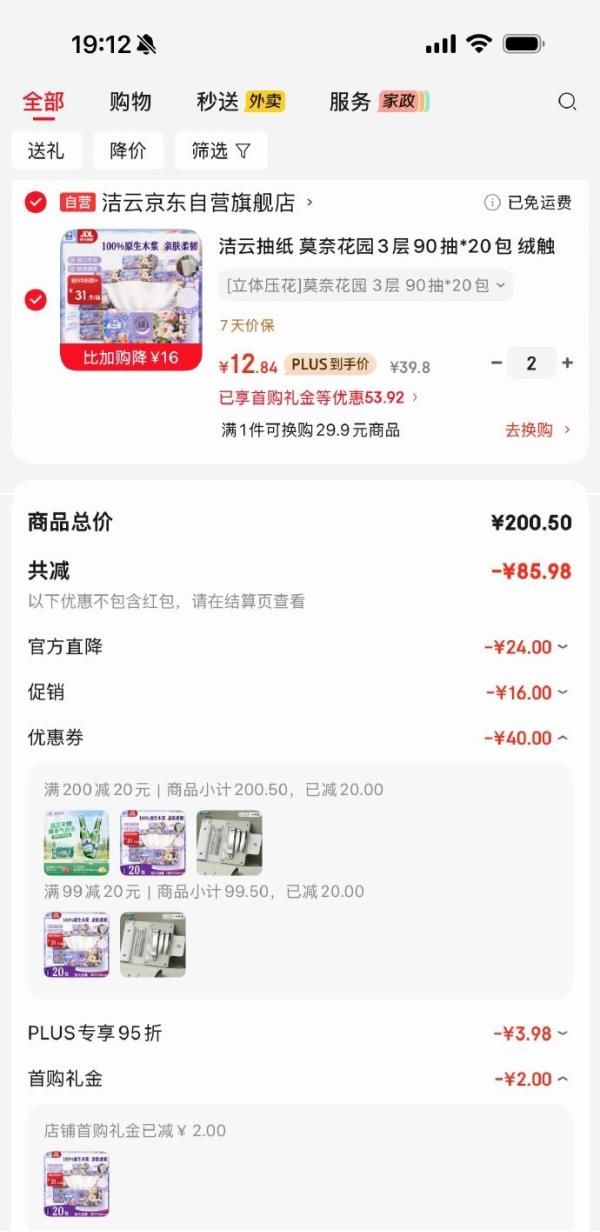600x1232 pixels.
Task: Switch to the 购物 tab
Action: (130, 101)
